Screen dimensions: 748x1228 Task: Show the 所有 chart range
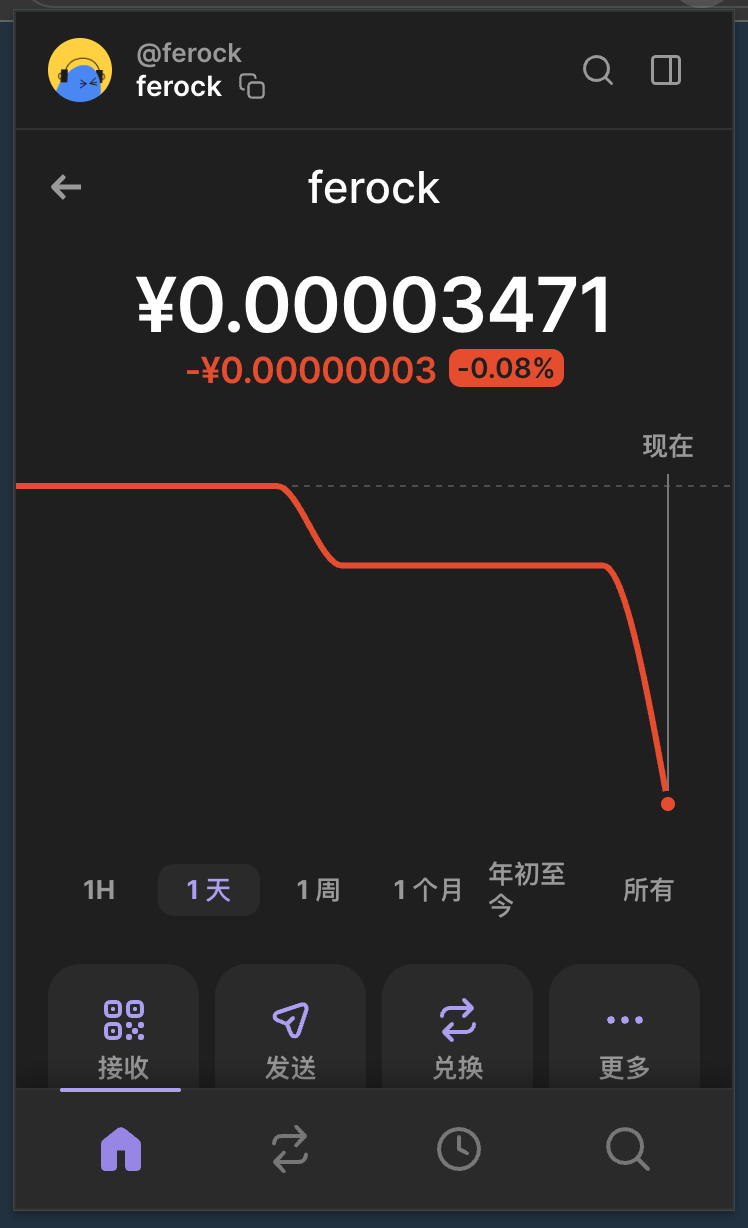[648, 890]
